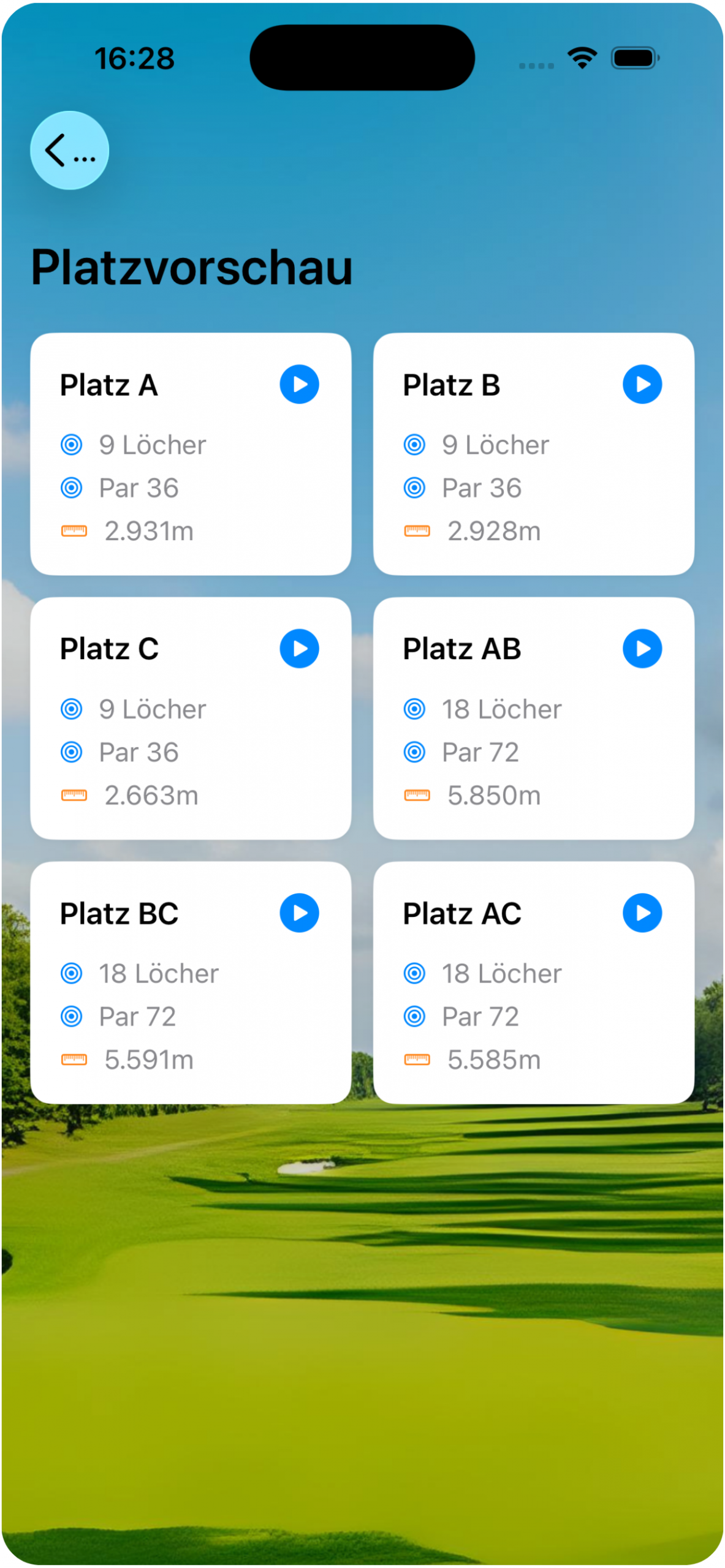Play the preview of Platz BC

[299, 913]
